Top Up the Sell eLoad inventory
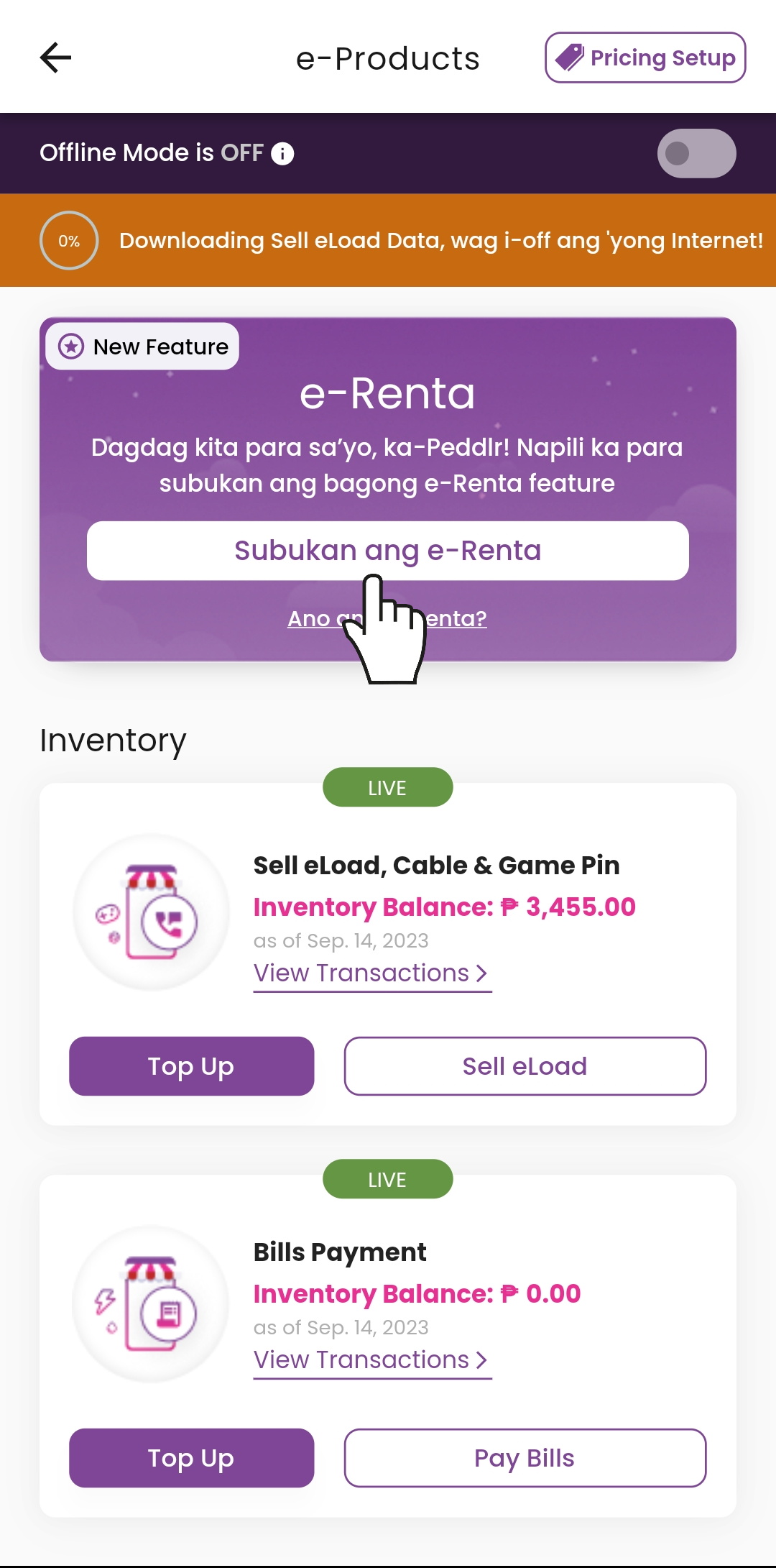The image size is (776, 1568). 191,1066
